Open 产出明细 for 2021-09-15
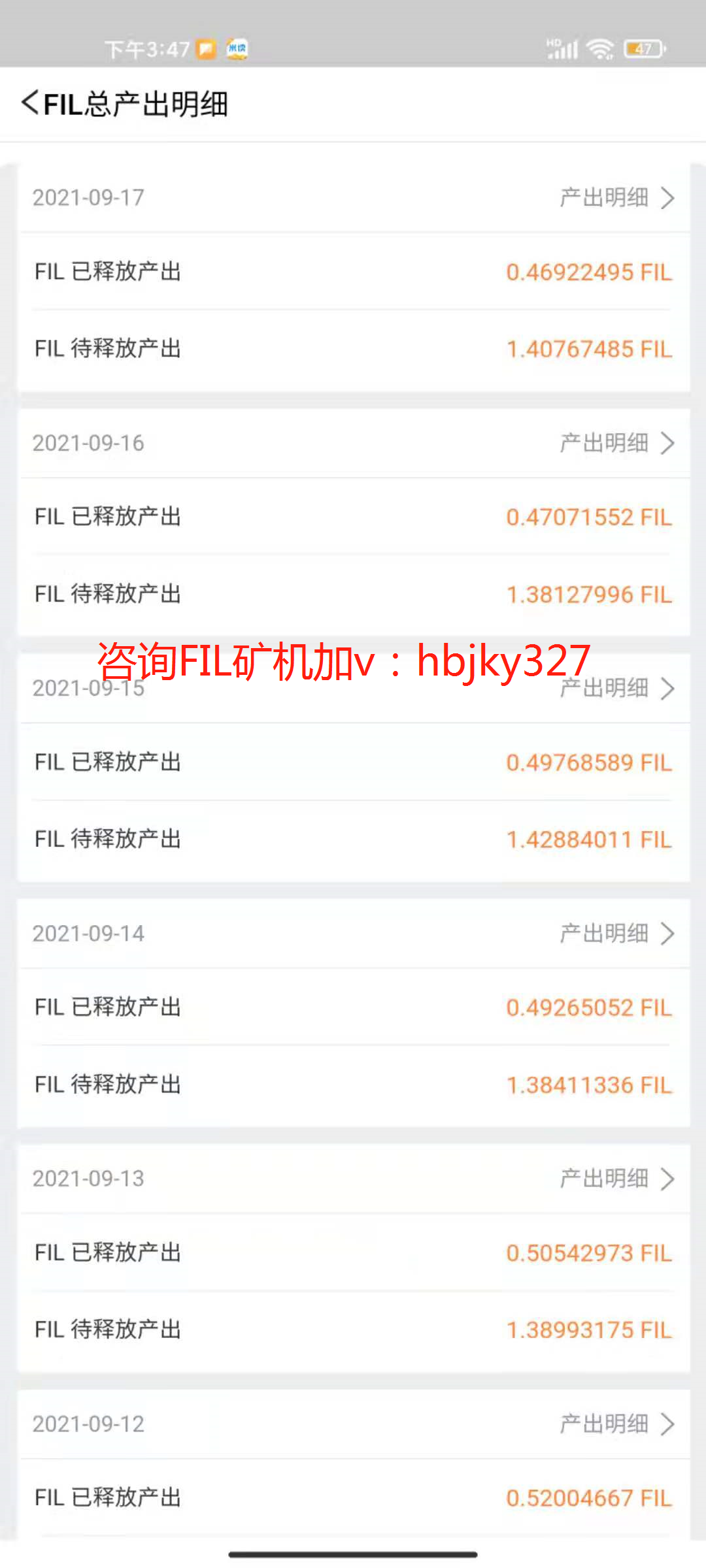This screenshot has height=1568, width=706. 616,689
